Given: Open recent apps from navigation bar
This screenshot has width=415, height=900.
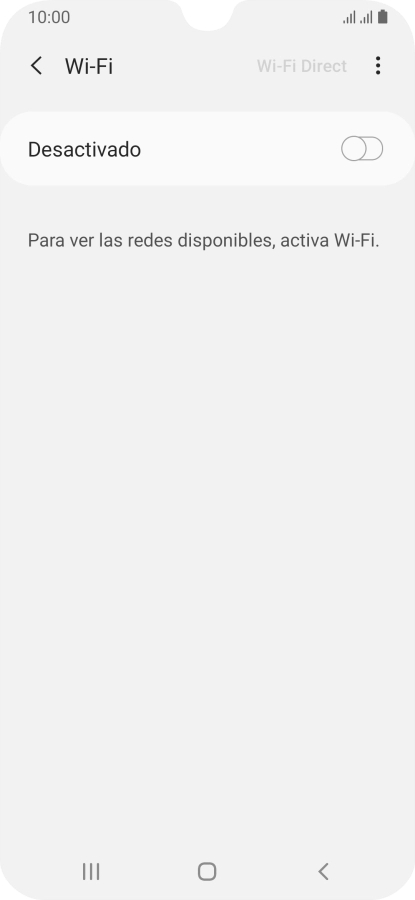Looking at the screenshot, I should coord(91,871).
